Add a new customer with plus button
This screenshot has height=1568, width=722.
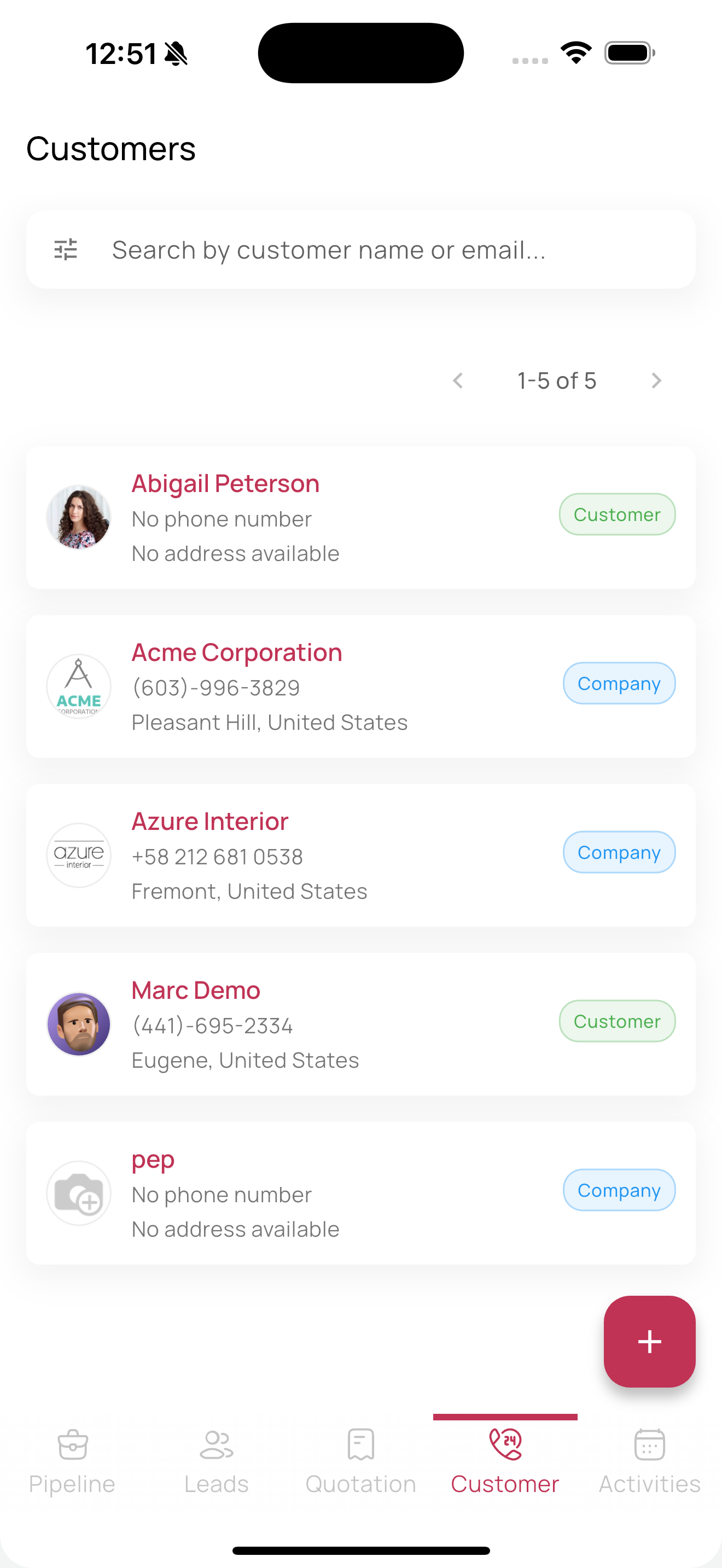(649, 1342)
